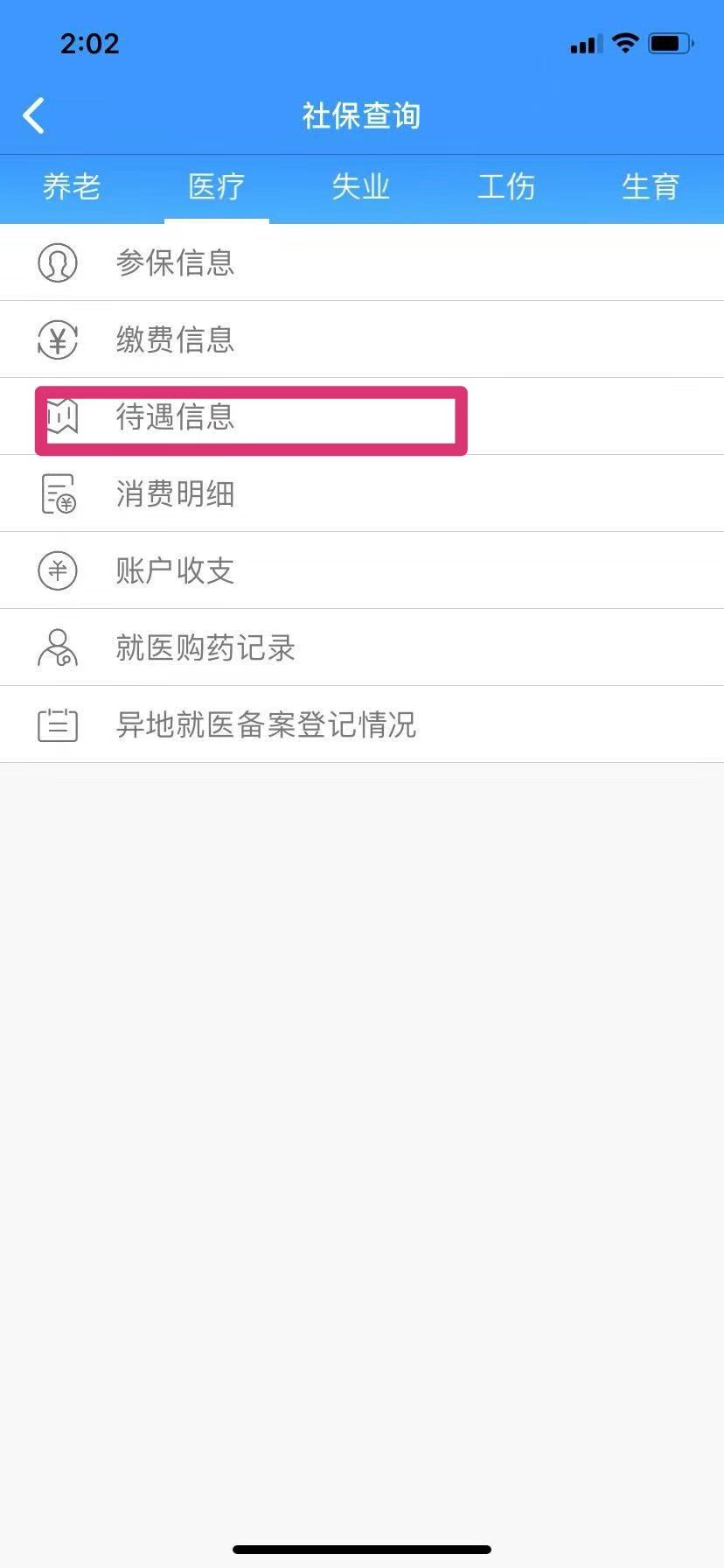The width and height of the screenshot is (724, 1568).
Task: Open the highlighted 待遇信息 row
Action: coord(362,416)
